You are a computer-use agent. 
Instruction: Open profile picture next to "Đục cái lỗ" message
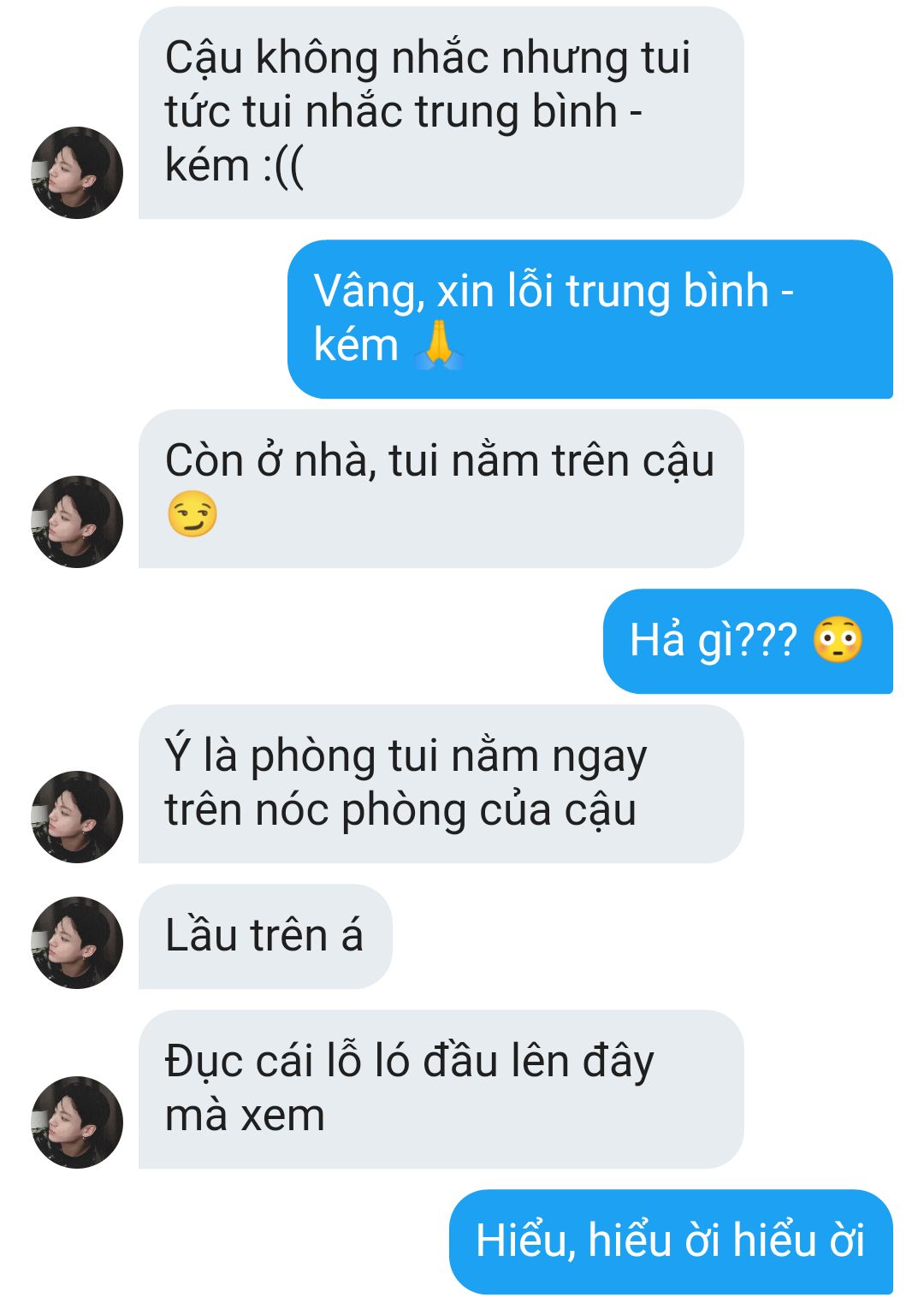pos(77,1122)
